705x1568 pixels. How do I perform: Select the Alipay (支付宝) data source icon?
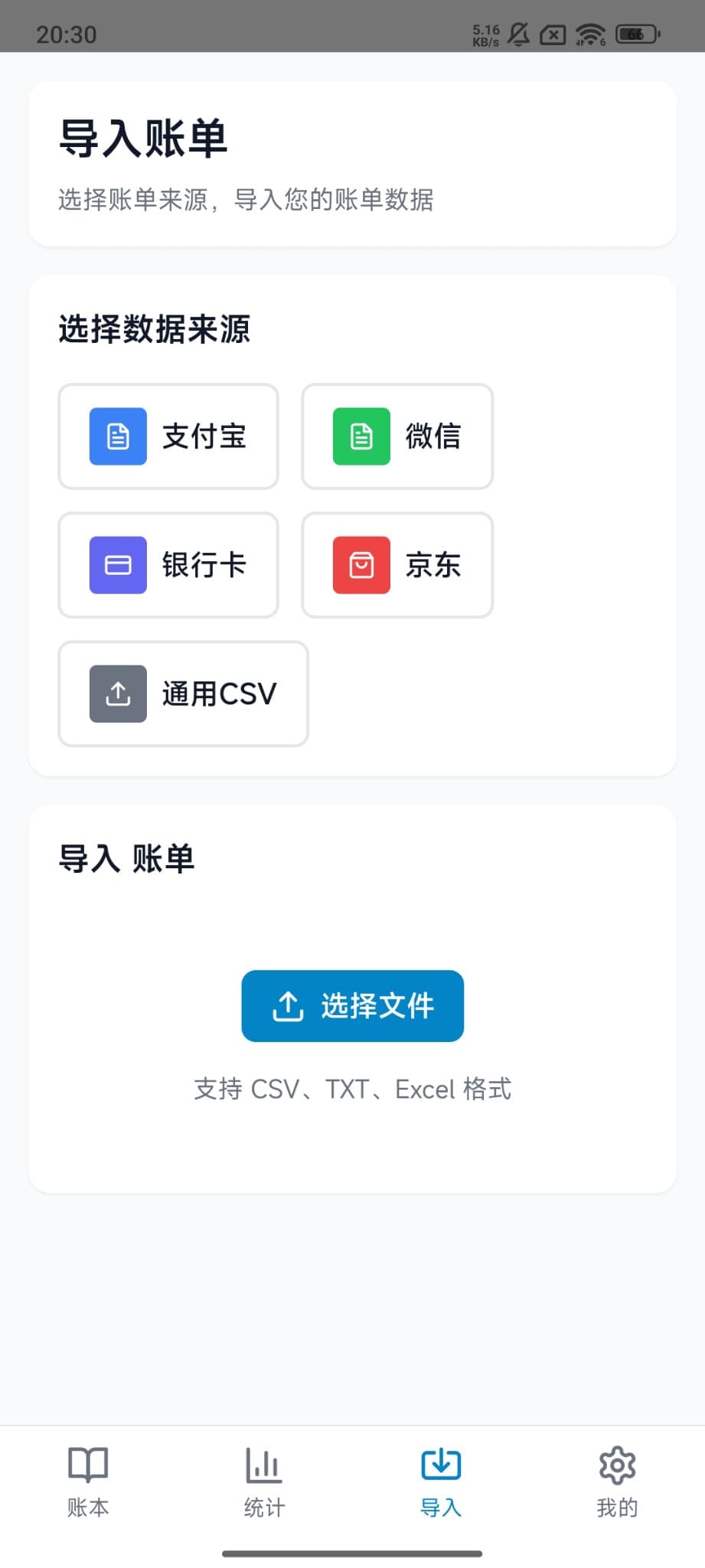(x=117, y=436)
